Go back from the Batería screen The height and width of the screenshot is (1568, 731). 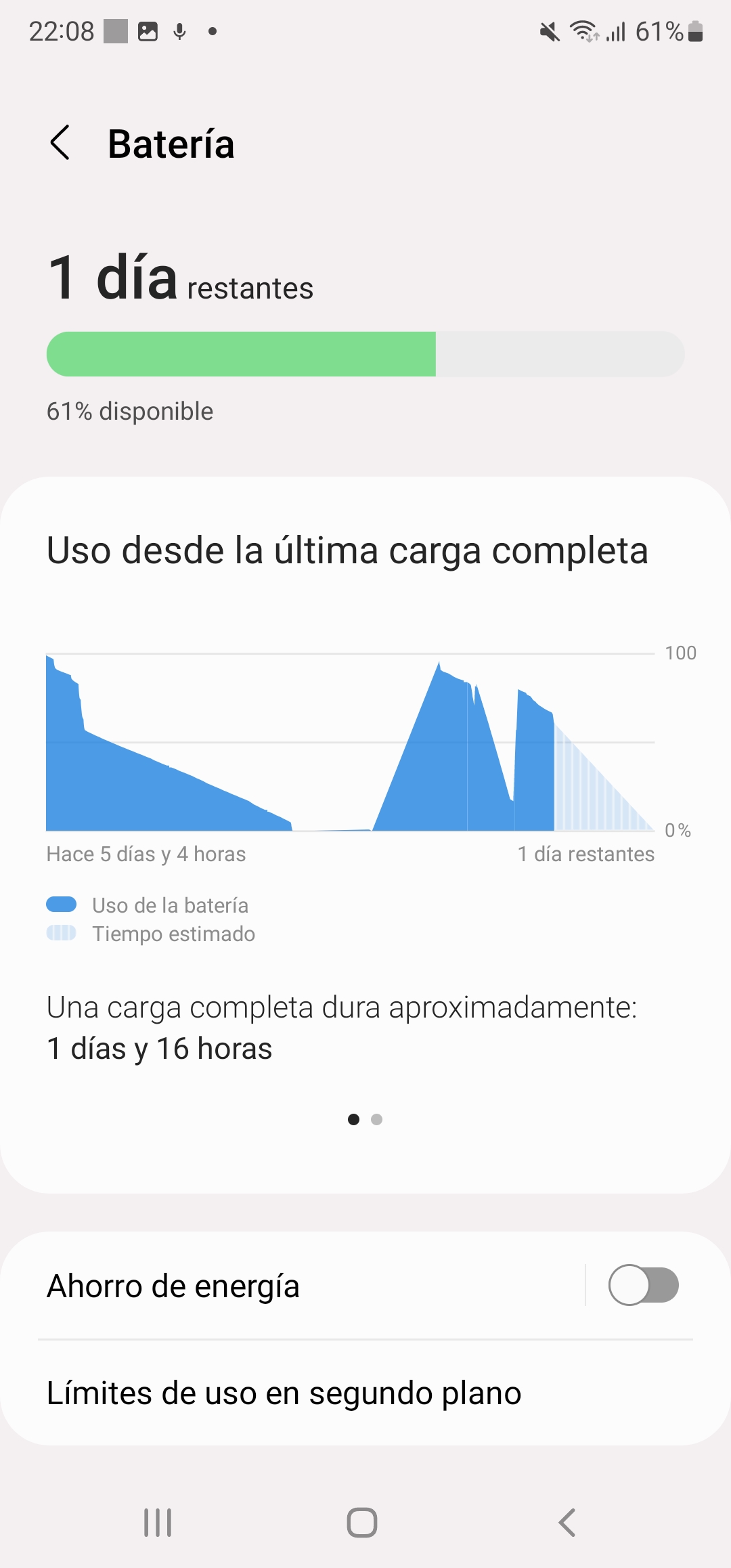(x=60, y=143)
